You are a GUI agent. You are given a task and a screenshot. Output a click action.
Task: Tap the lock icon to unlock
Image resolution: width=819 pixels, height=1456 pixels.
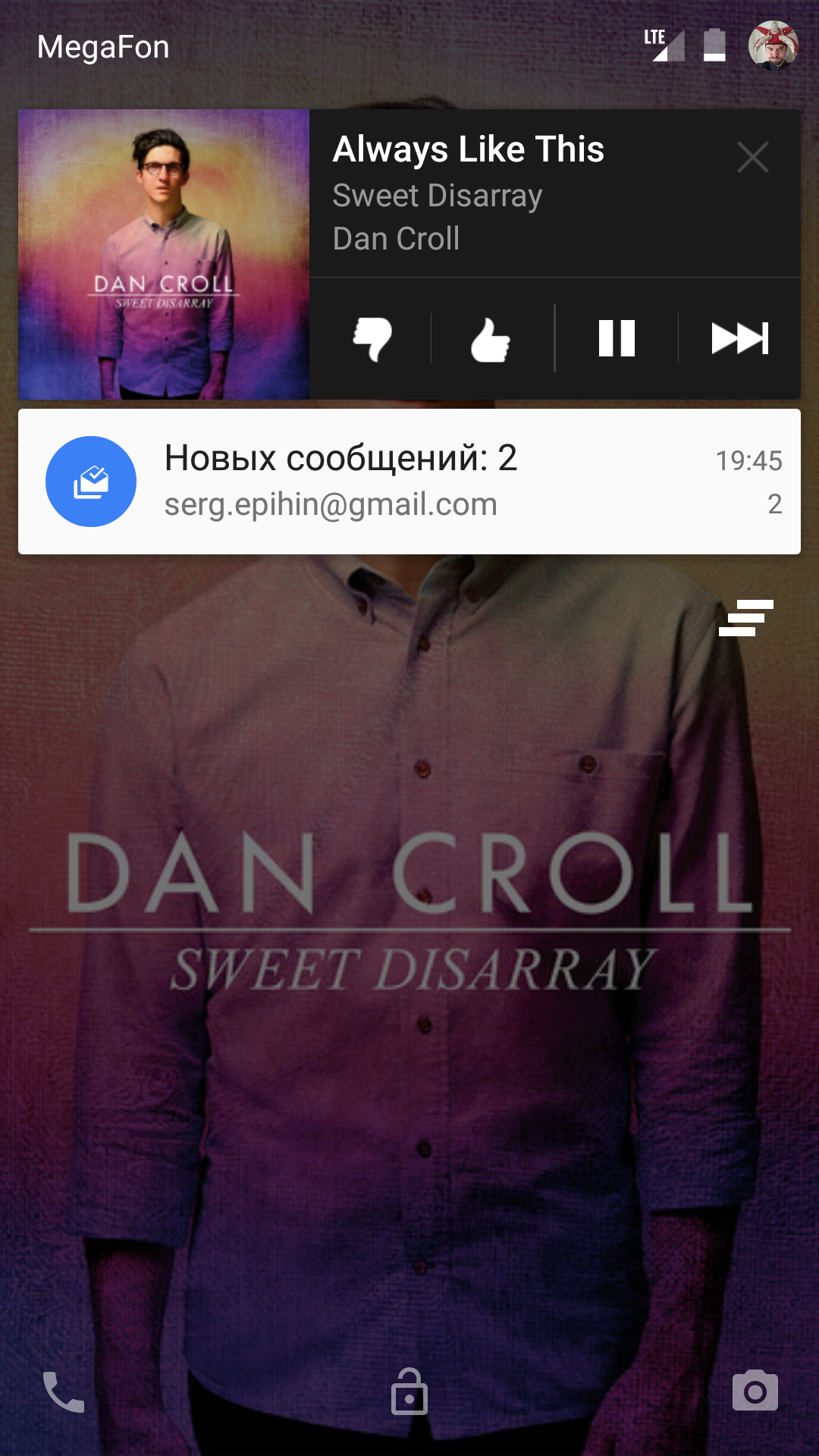[x=409, y=1392]
